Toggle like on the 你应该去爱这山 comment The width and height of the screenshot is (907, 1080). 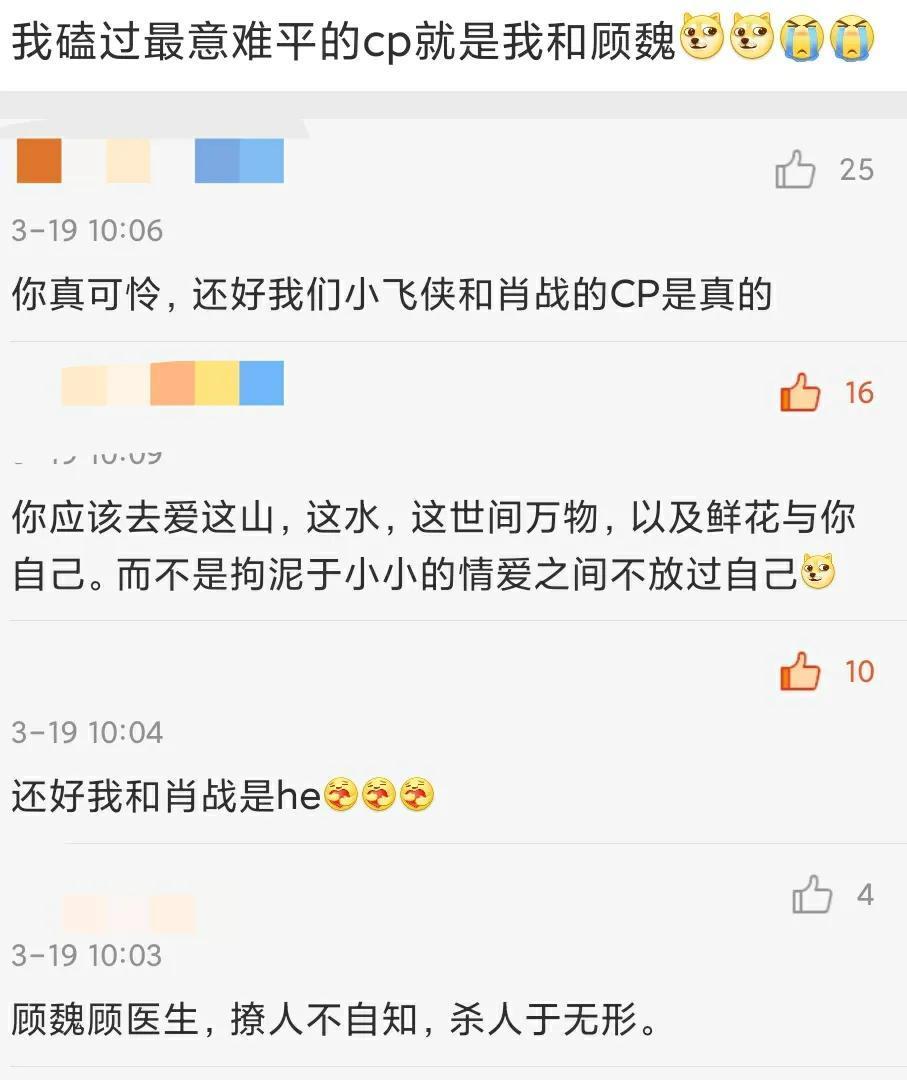click(x=800, y=393)
